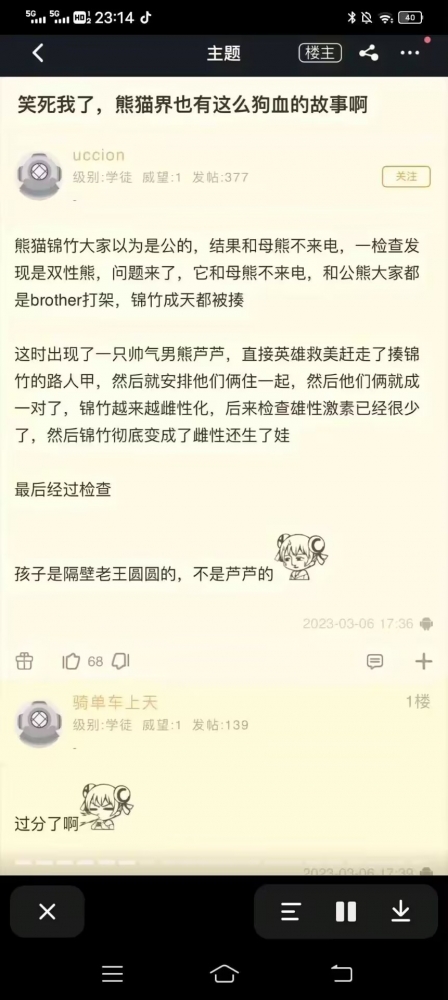
Task: Go to the system home screen
Action: point(224,973)
